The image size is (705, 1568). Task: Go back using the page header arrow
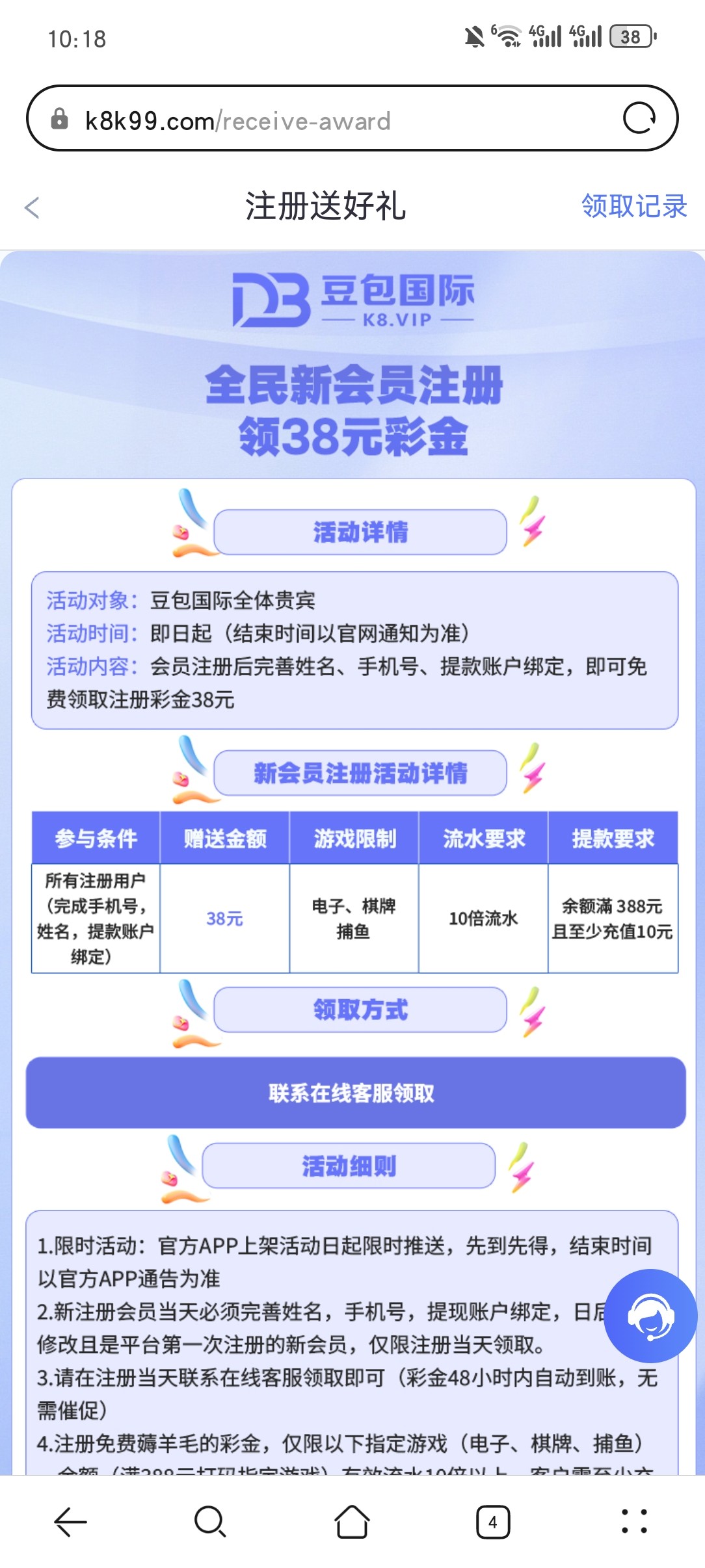tap(32, 208)
